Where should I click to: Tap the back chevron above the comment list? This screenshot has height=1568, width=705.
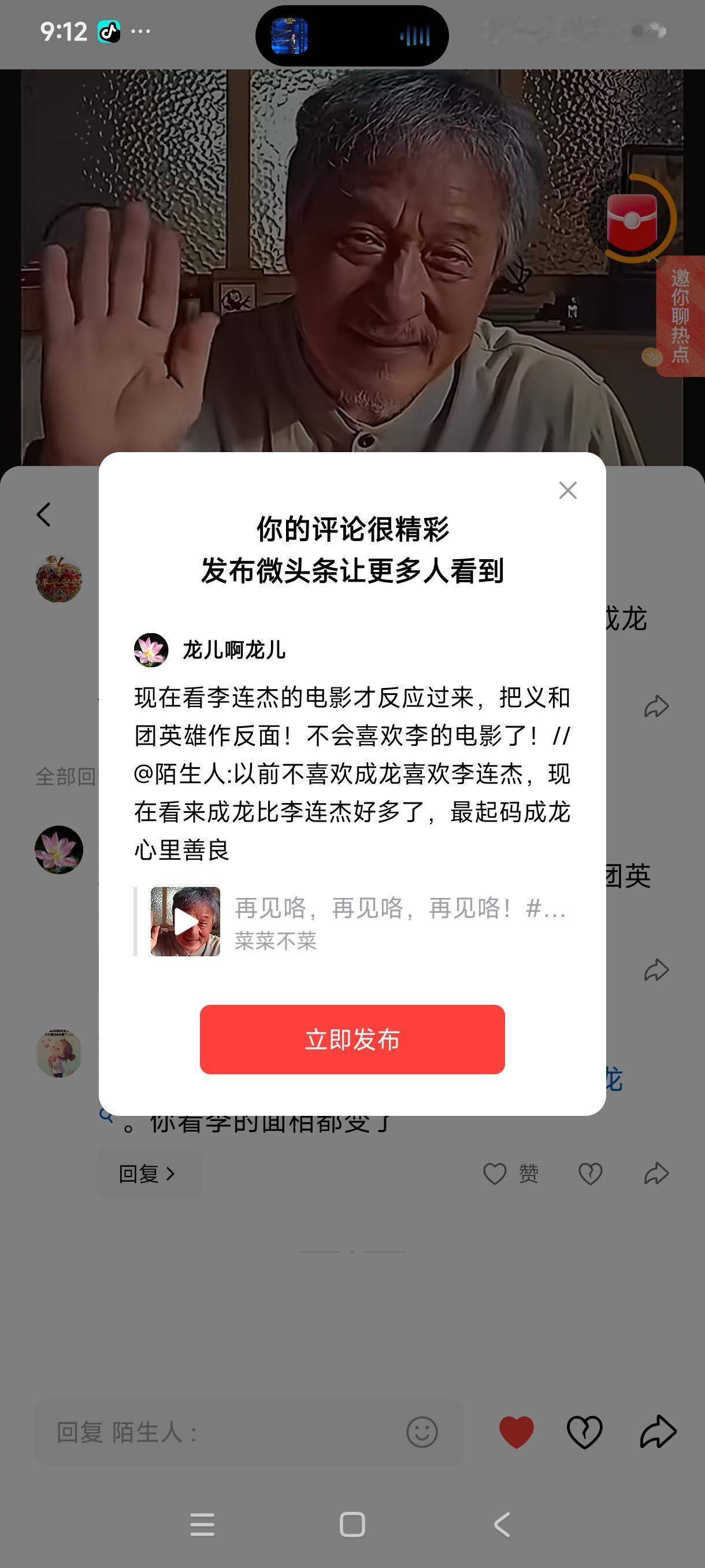pyautogui.click(x=43, y=515)
